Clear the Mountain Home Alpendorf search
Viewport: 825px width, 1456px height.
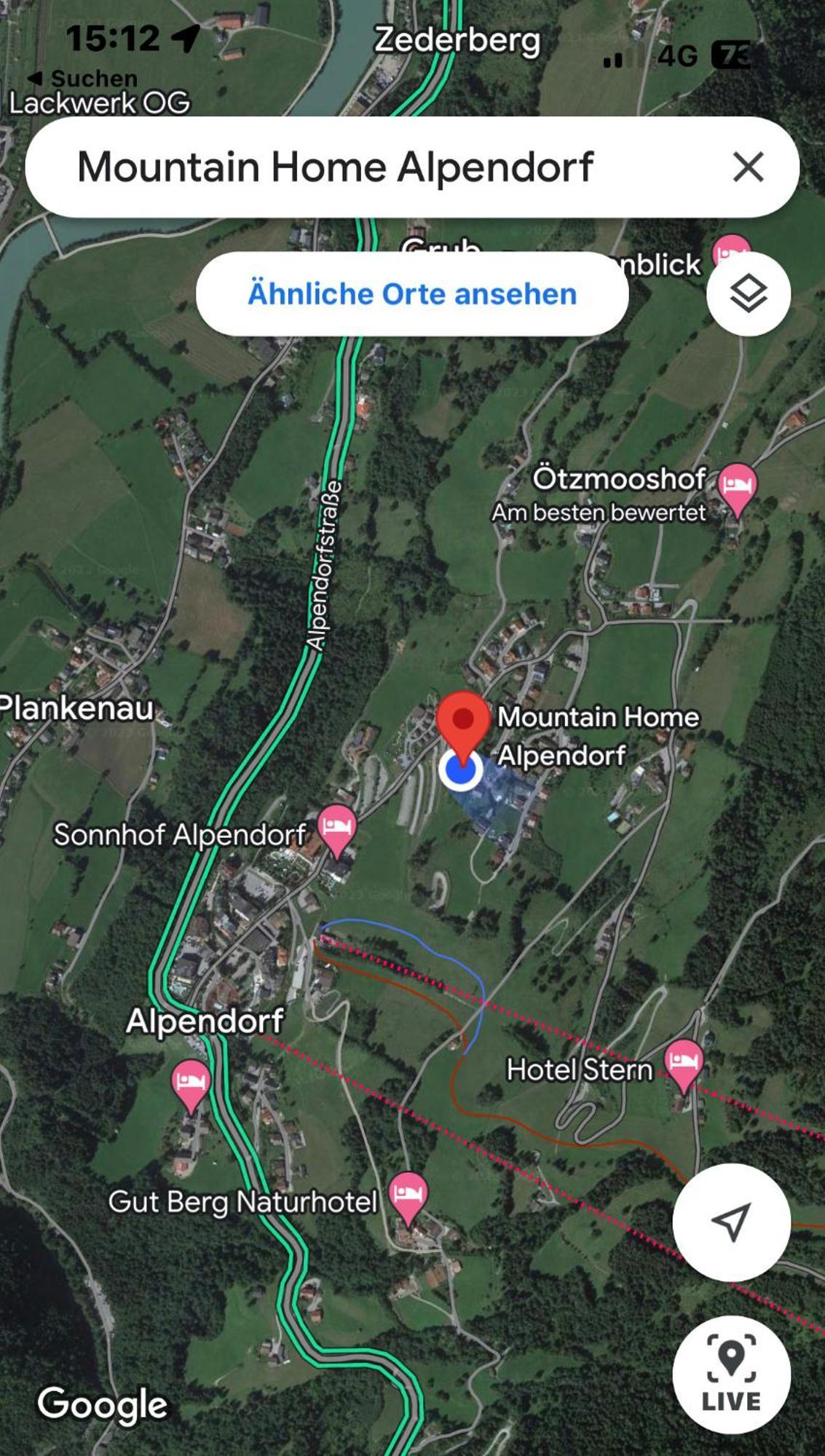click(x=748, y=167)
